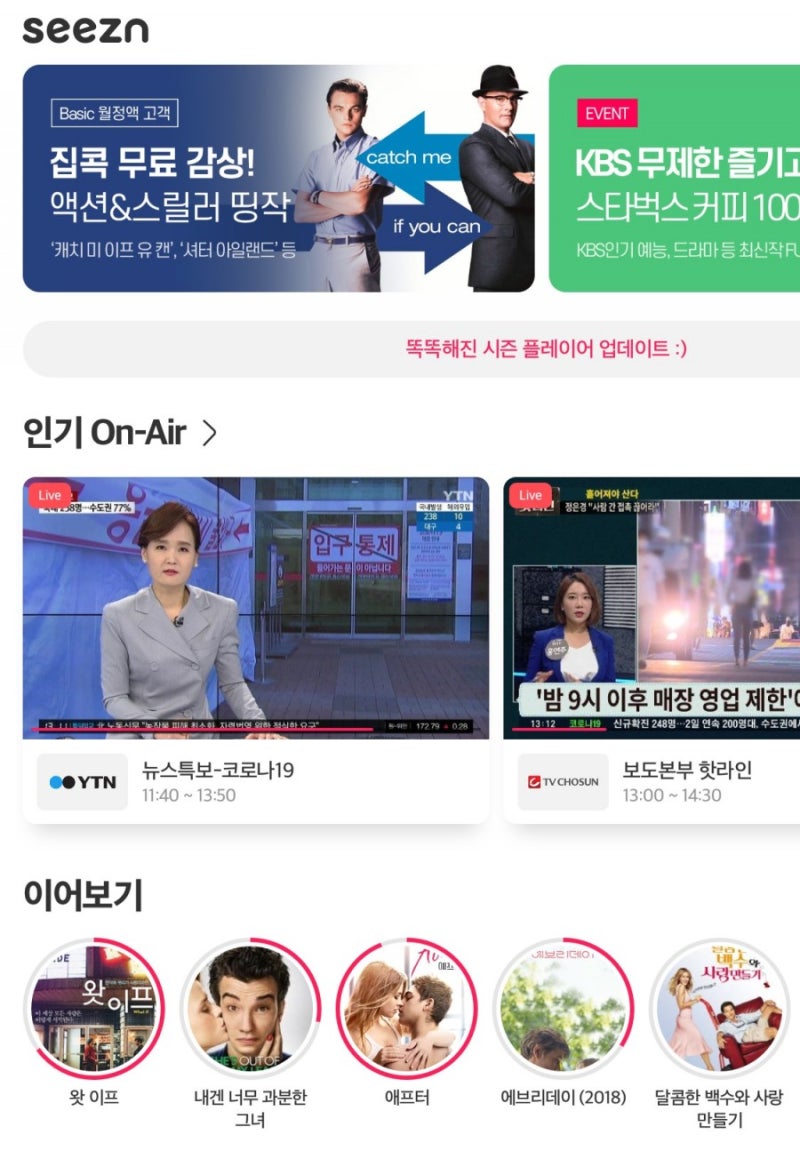Click the Live badge on the TV CHOSUN stream
800x1151 pixels.
point(530,494)
